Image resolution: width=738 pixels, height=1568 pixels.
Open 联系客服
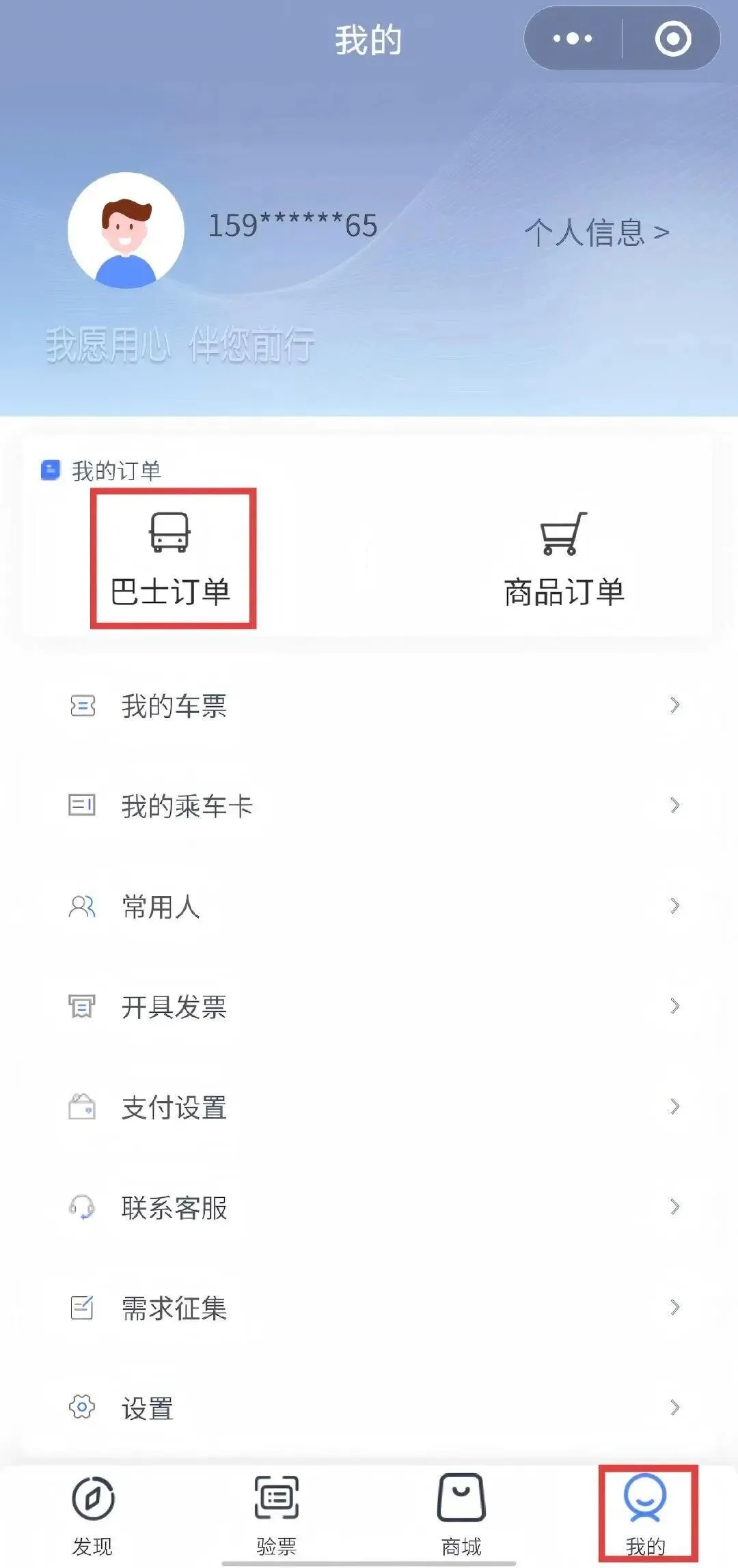point(369,1207)
